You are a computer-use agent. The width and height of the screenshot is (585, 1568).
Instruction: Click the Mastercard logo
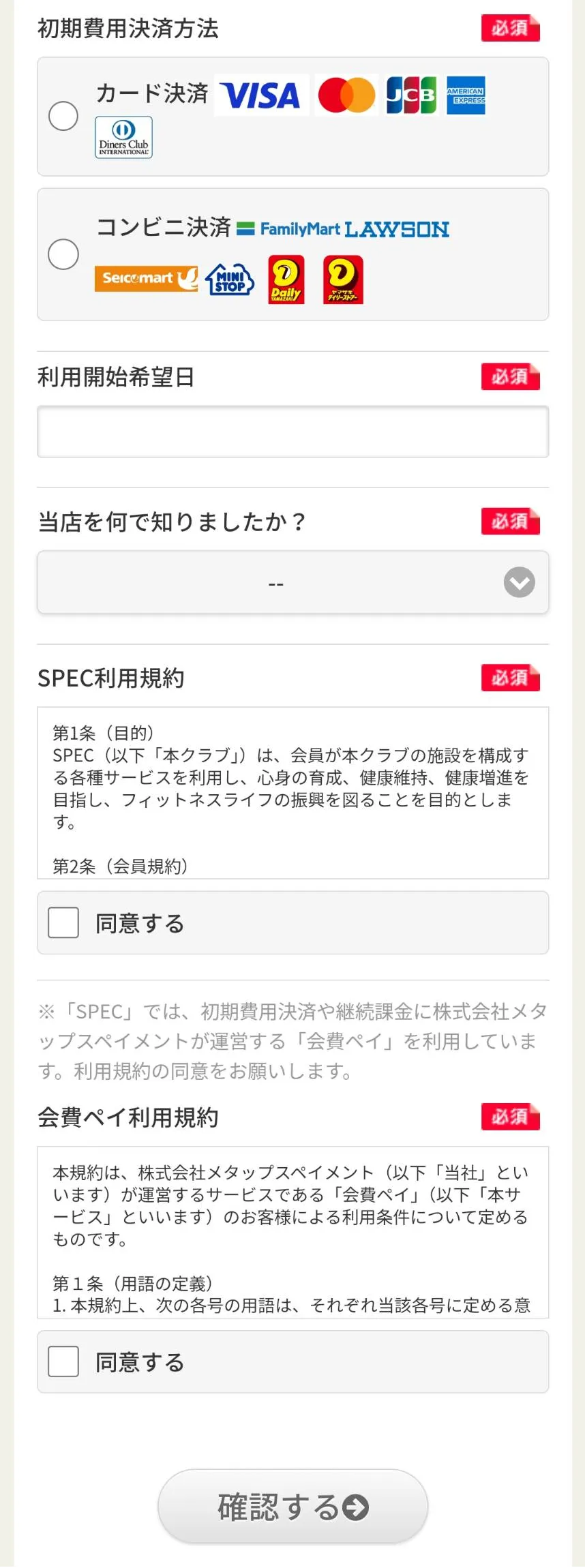point(346,95)
